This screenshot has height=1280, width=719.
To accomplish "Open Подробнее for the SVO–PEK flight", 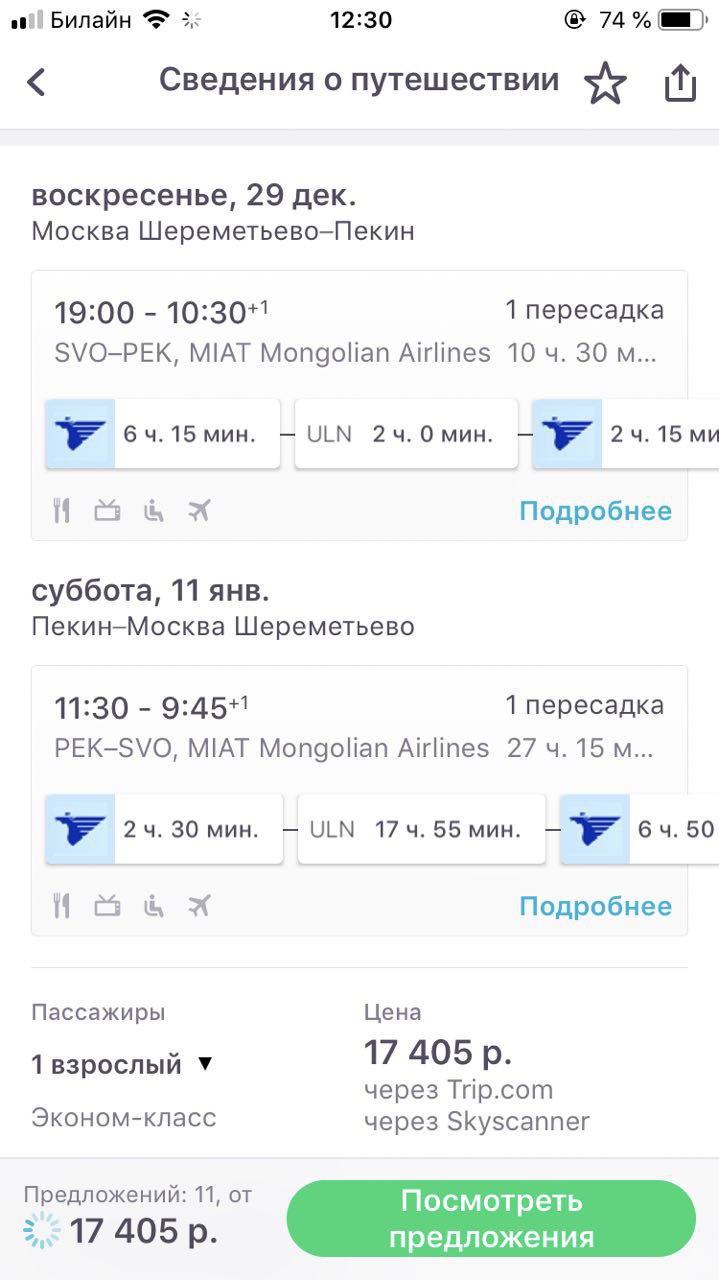I will [x=595, y=511].
